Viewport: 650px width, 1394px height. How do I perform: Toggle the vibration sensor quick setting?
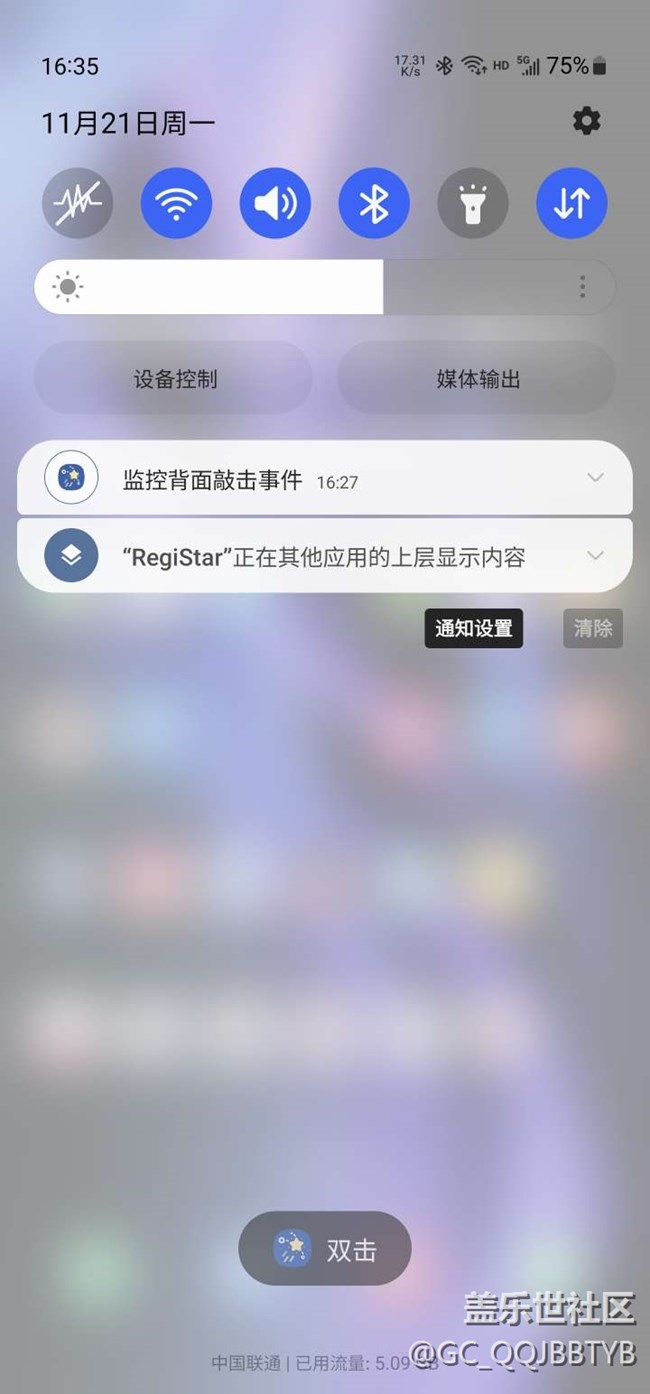click(77, 203)
